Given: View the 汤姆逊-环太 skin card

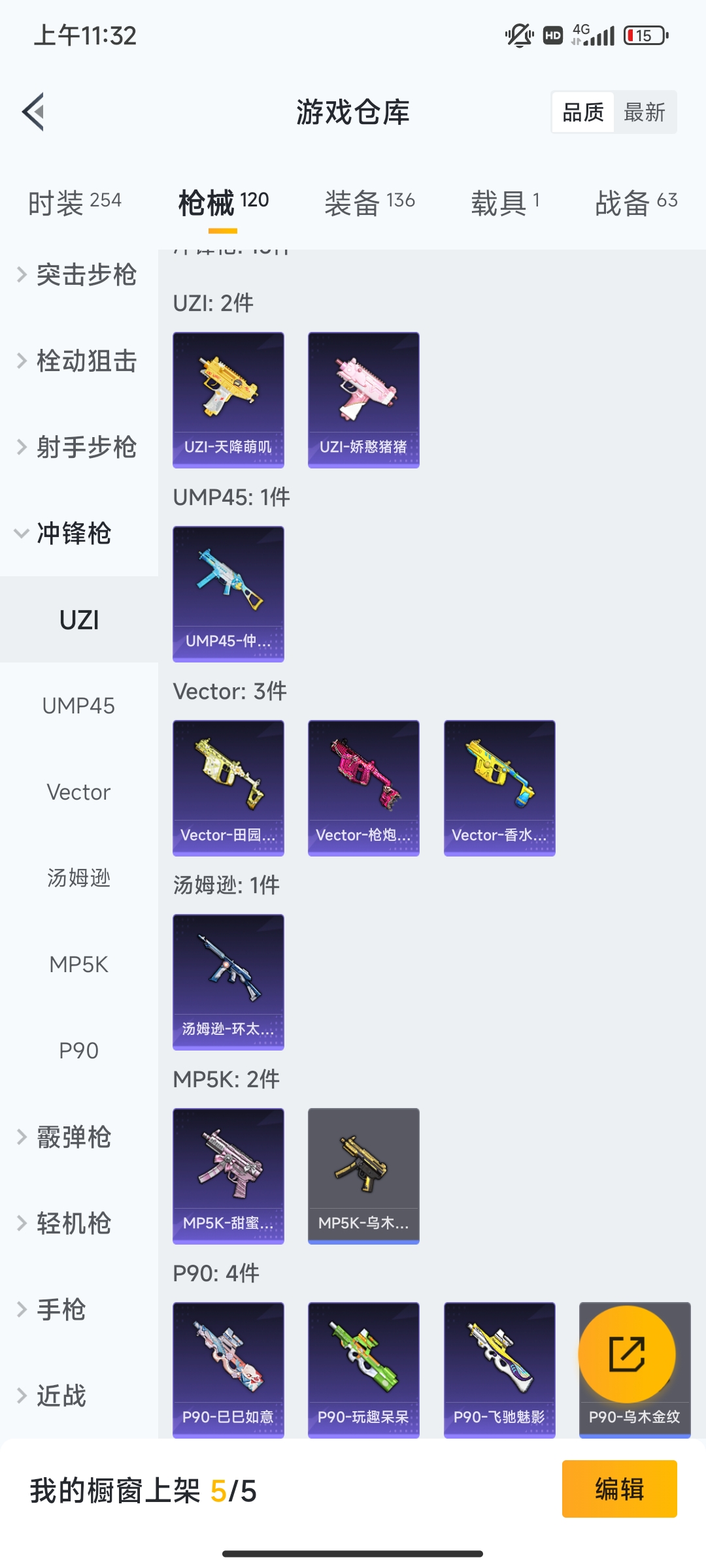Looking at the screenshot, I should 228,981.
